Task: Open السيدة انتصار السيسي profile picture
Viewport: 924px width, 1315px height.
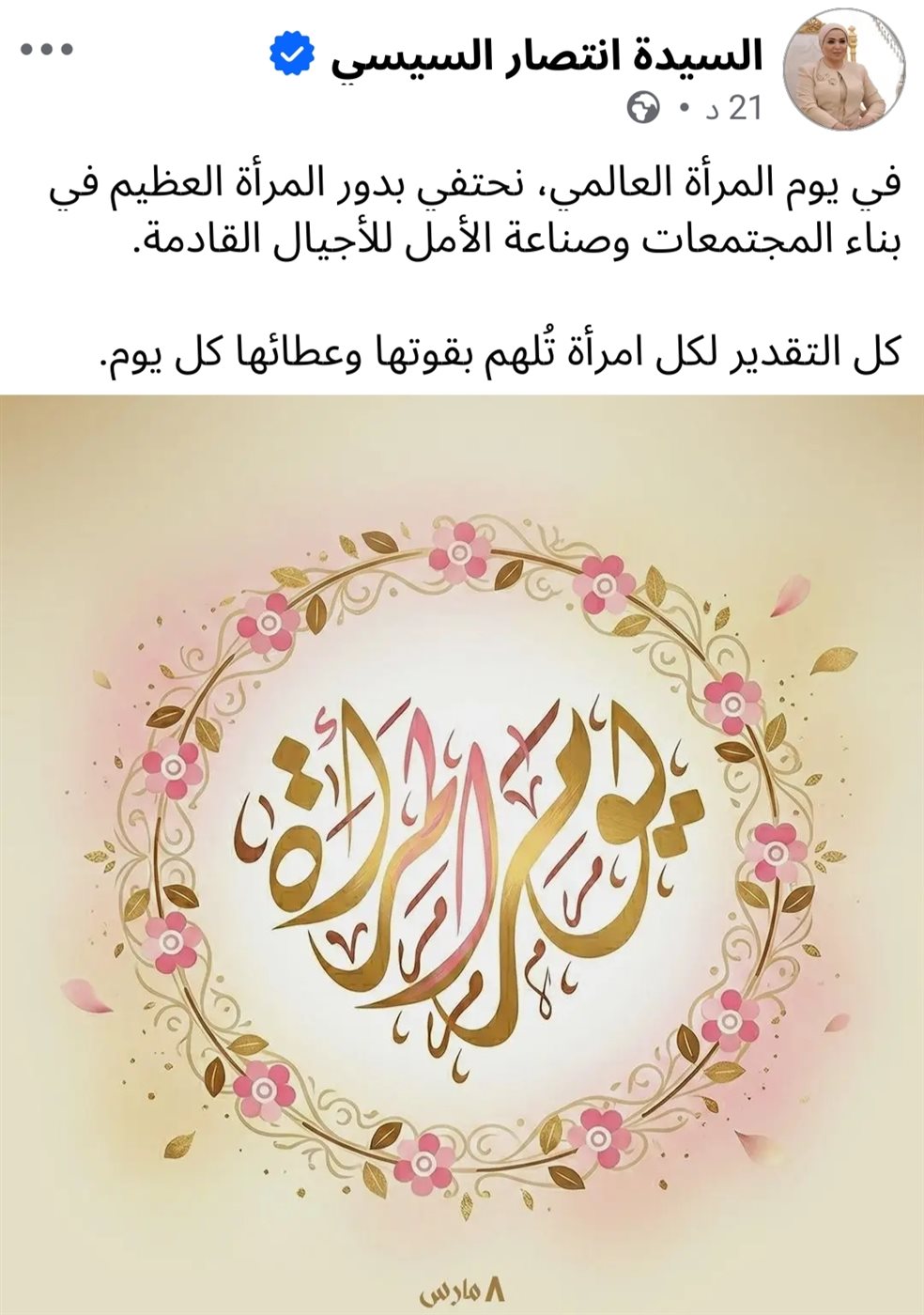Action: [843, 75]
